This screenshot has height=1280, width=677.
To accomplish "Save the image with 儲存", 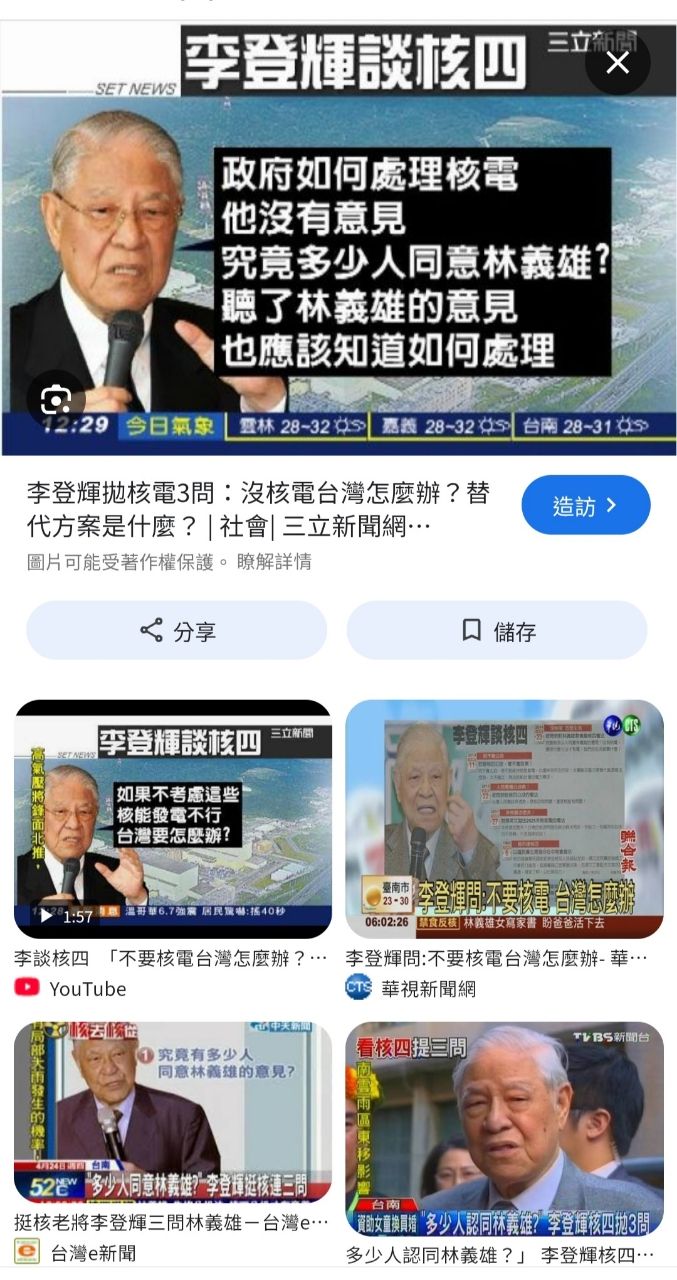I will tap(497, 631).
